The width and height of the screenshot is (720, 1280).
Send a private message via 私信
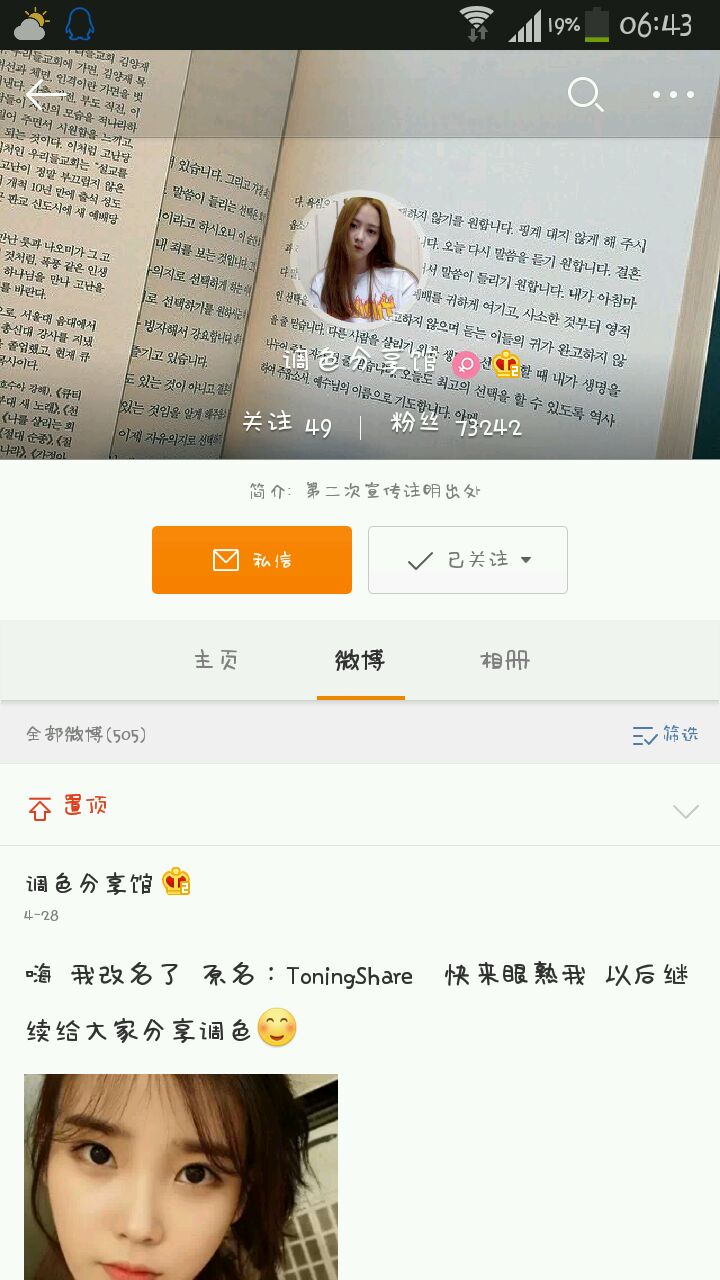[x=252, y=560]
